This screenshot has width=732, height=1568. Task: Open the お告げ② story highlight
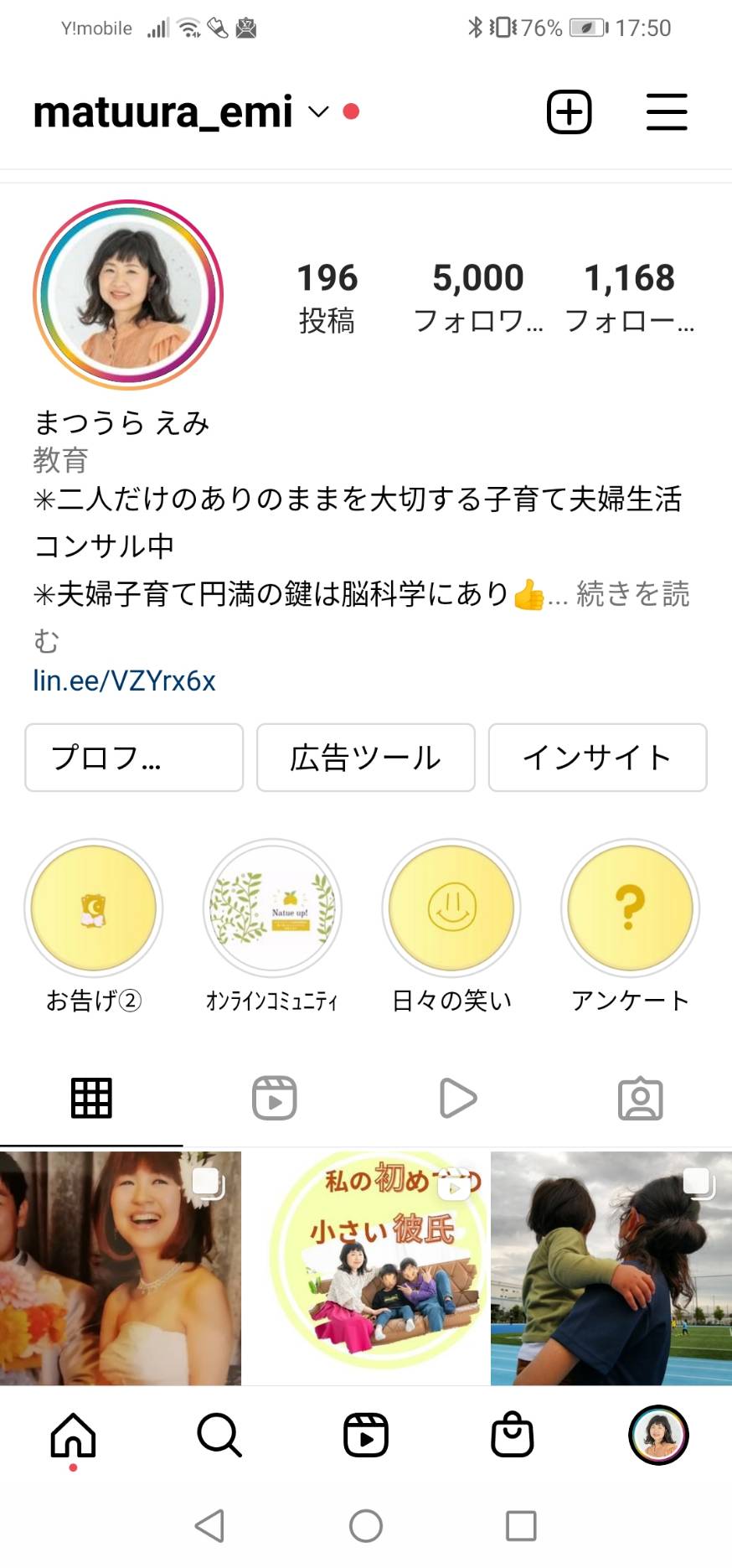click(94, 908)
